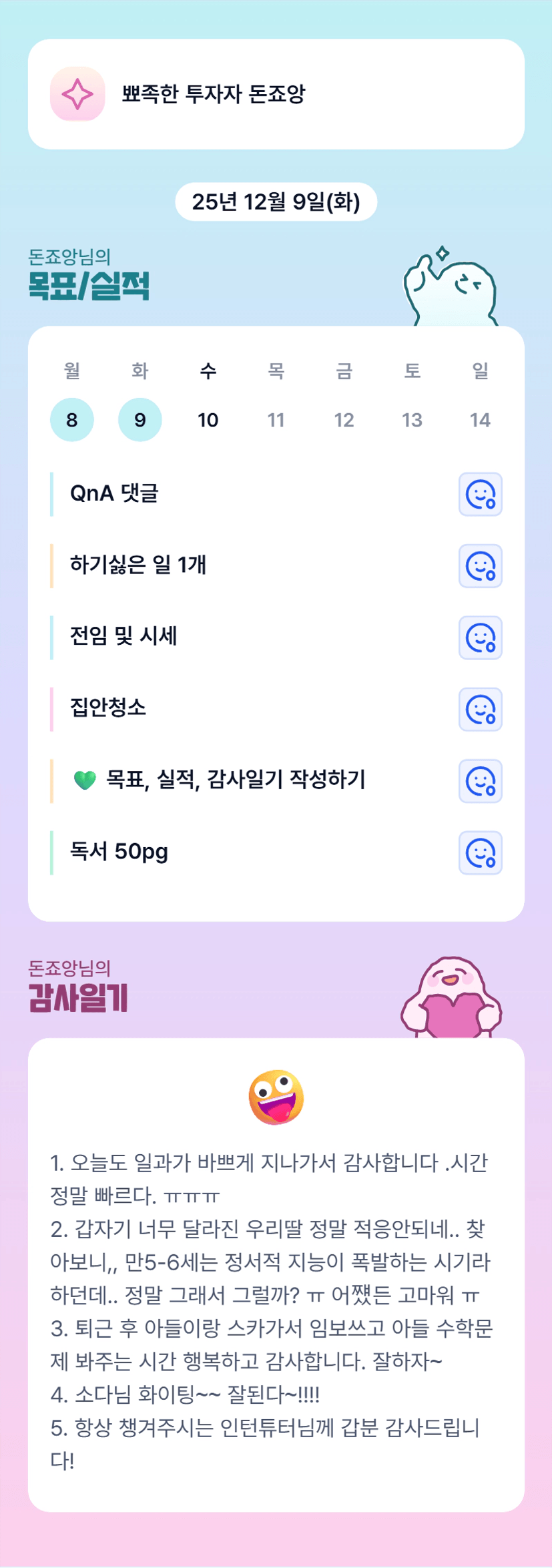
Task: Tap the 25년 12월 9일(화) date pill
Action: coord(276,202)
